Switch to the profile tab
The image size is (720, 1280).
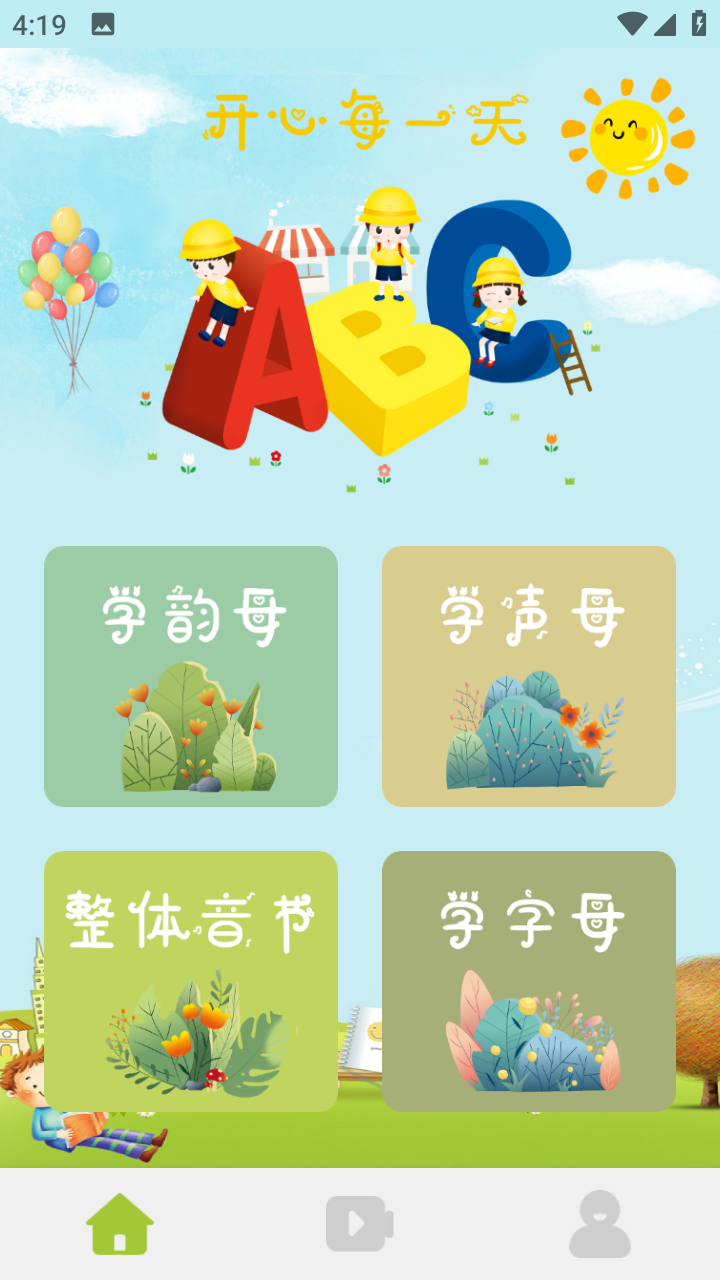point(600,1223)
